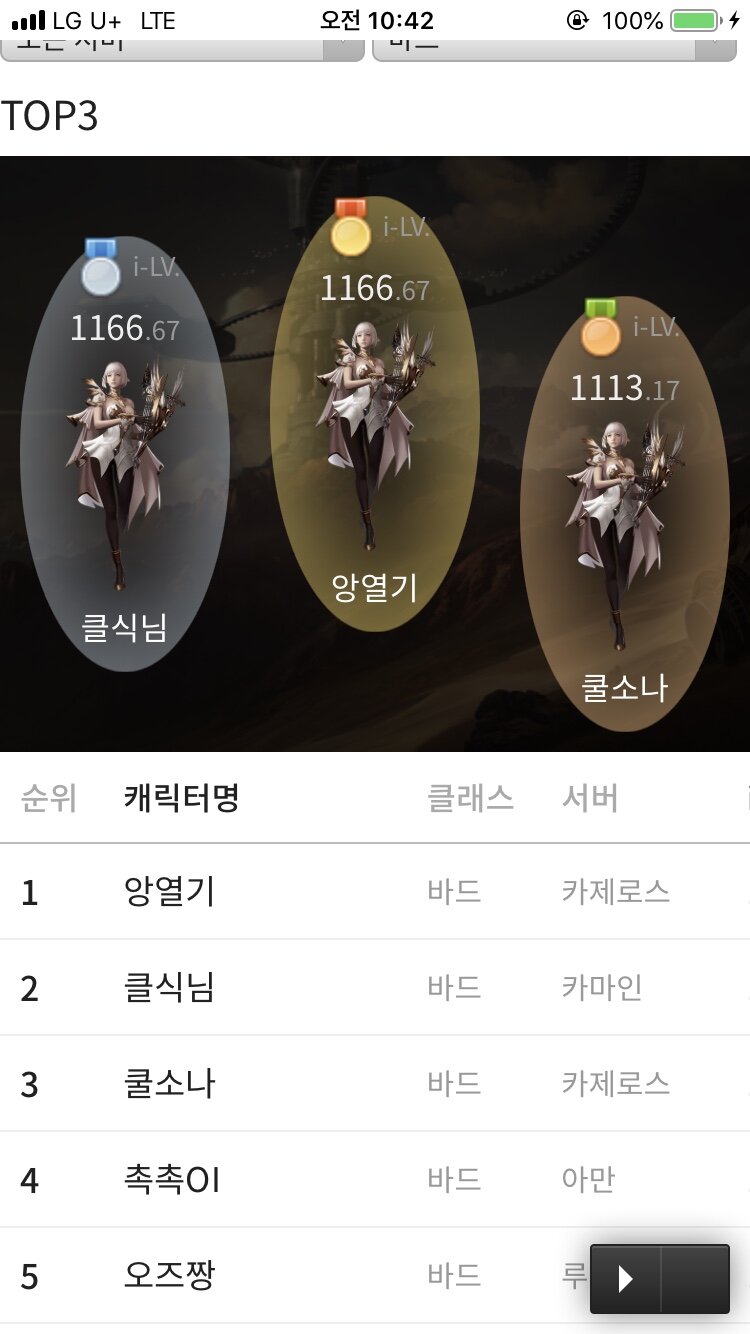
Task: Open second-place 클식님 silver medal card
Action: click(x=125, y=454)
